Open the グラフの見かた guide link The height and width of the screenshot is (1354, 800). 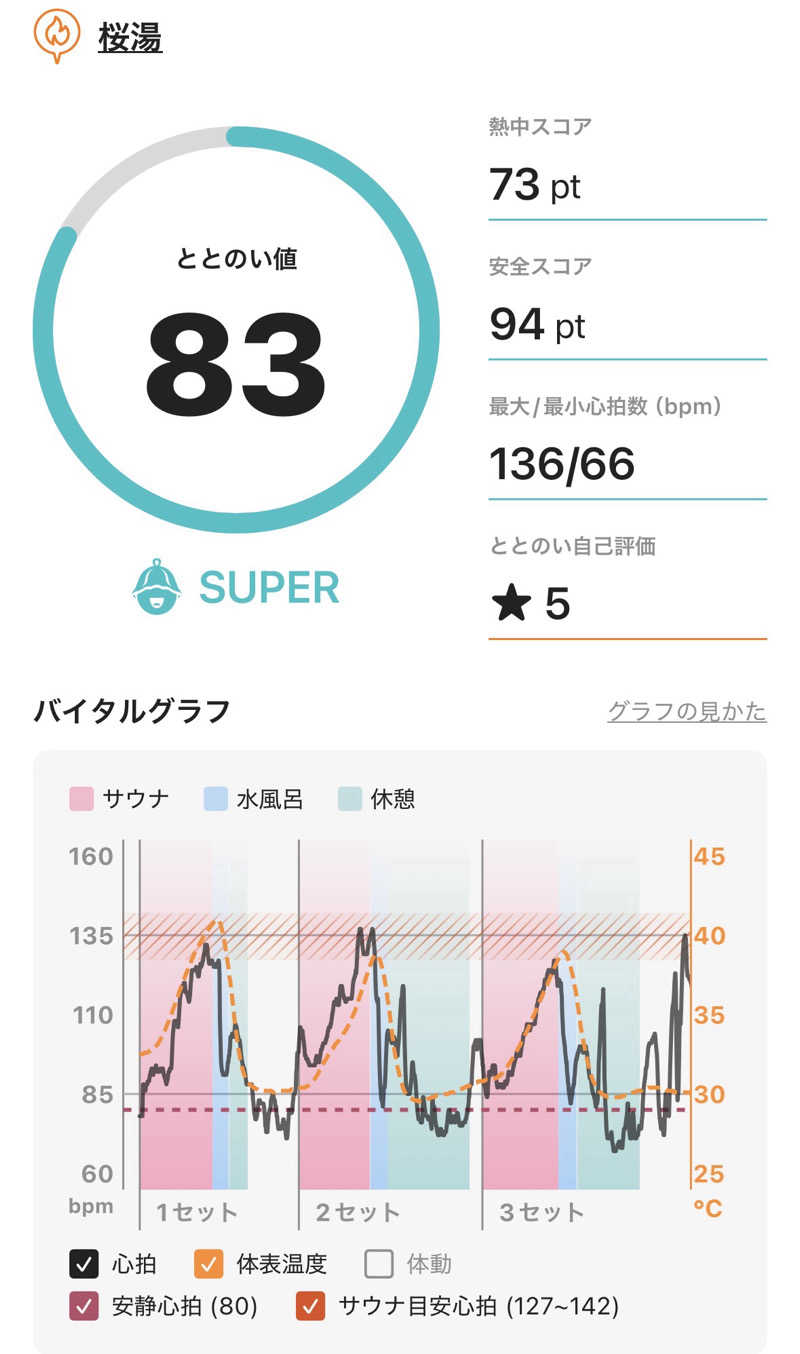(x=687, y=711)
